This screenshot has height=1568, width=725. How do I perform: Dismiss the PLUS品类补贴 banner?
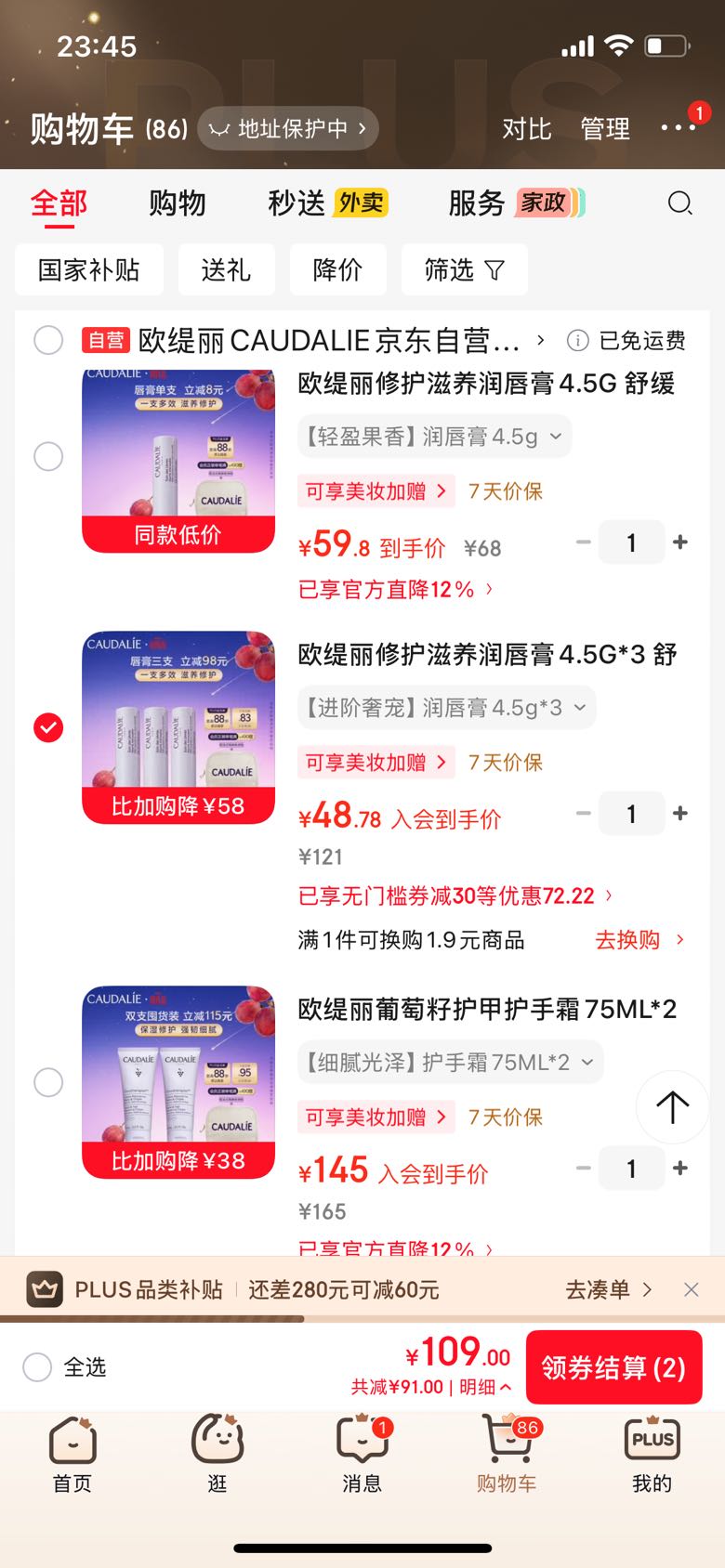click(x=691, y=1289)
